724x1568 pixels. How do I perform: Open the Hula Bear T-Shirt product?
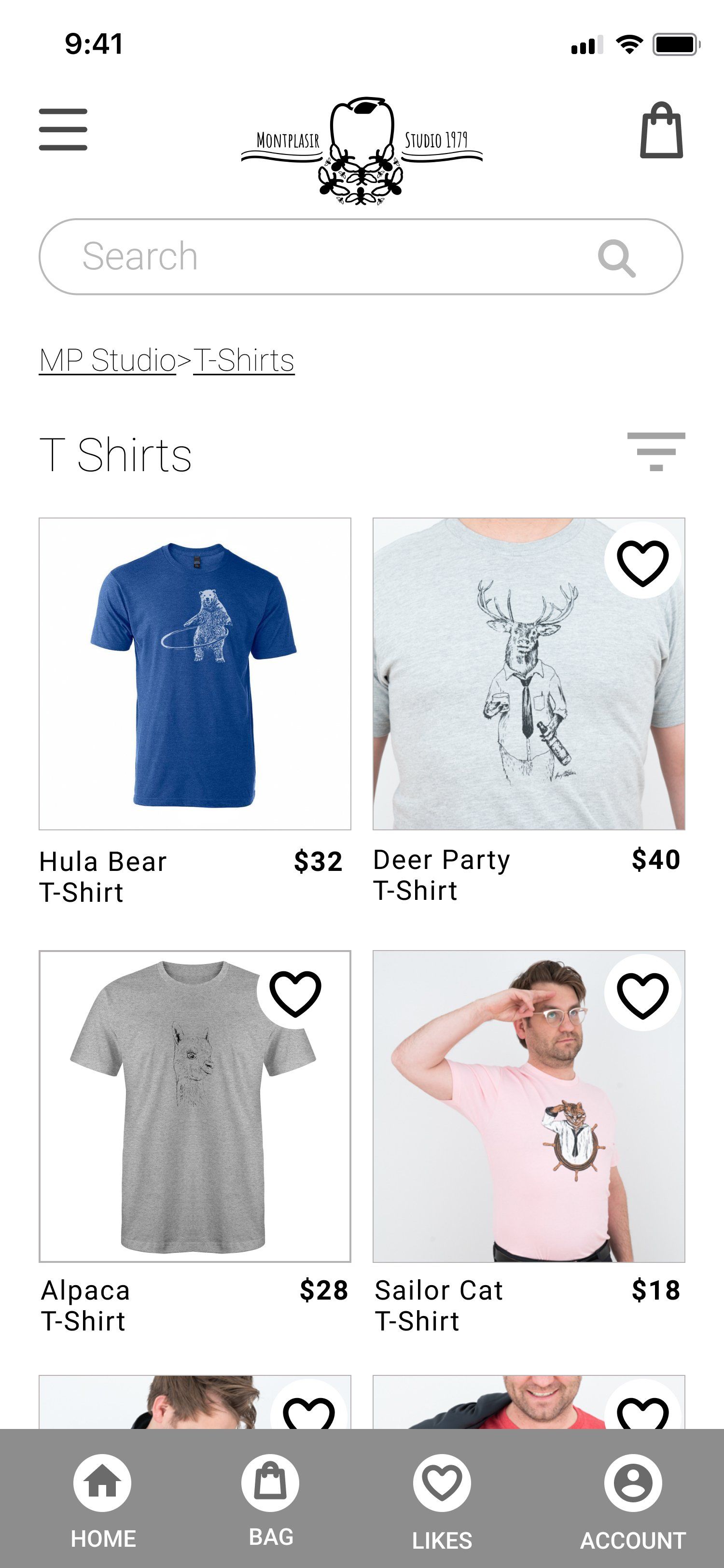click(x=195, y=674)
